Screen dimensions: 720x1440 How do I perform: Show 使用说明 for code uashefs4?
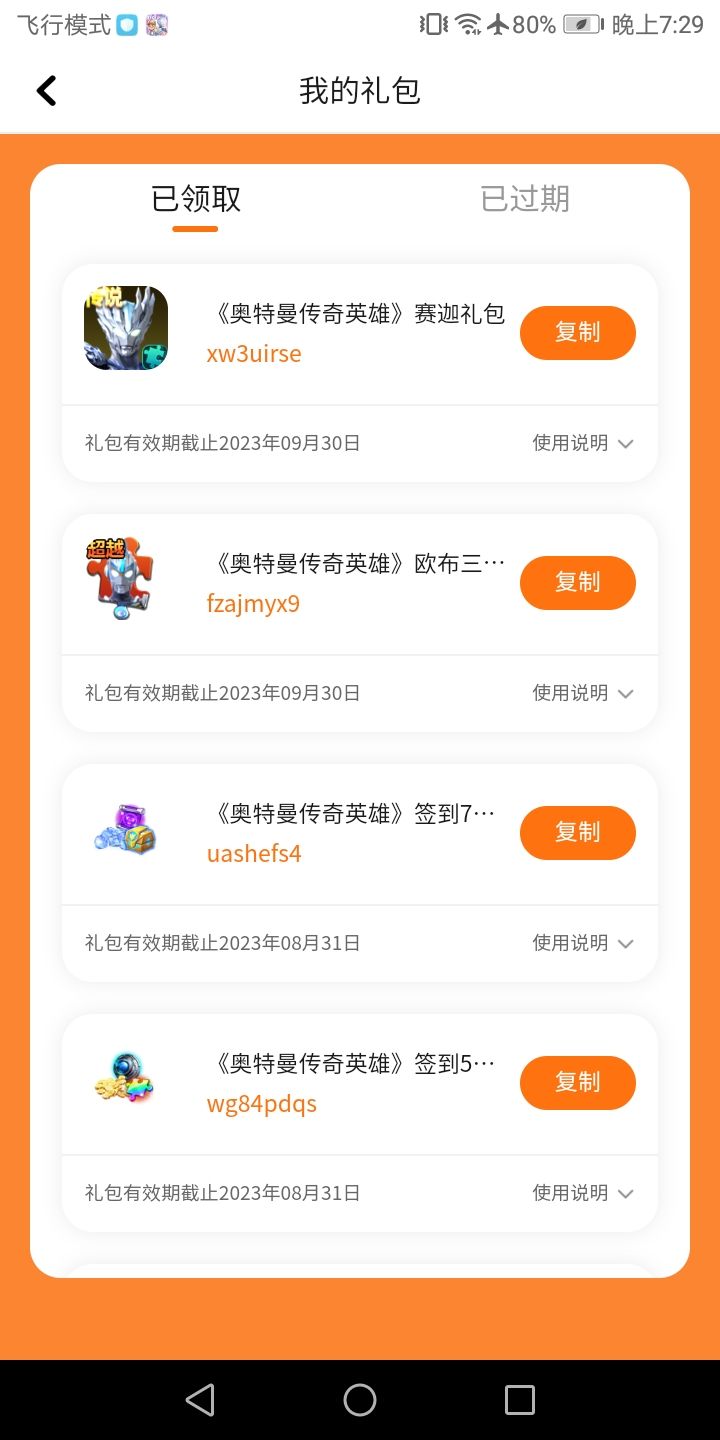coord(582,943)
